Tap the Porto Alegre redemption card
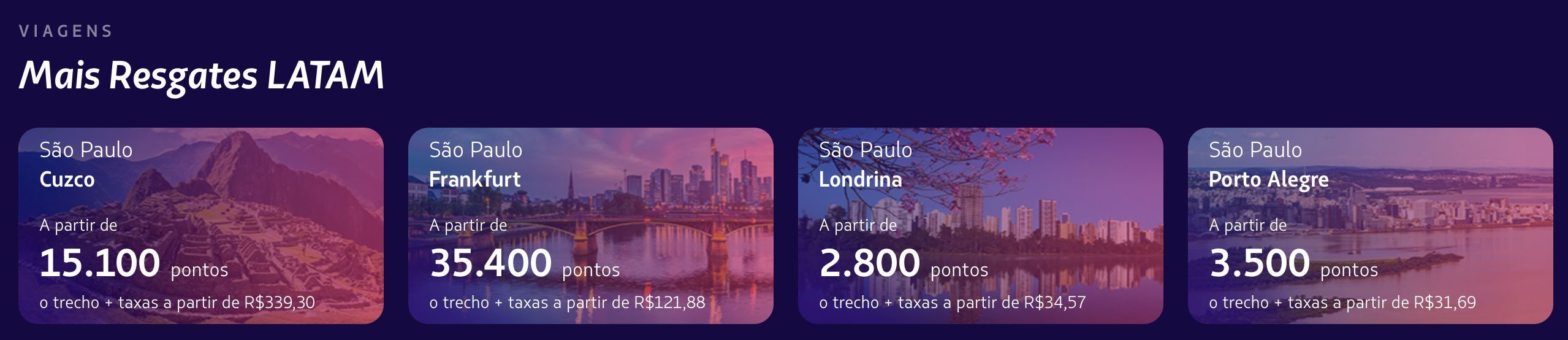The width and height of the screenshot is (1568, 340). 1370,225
